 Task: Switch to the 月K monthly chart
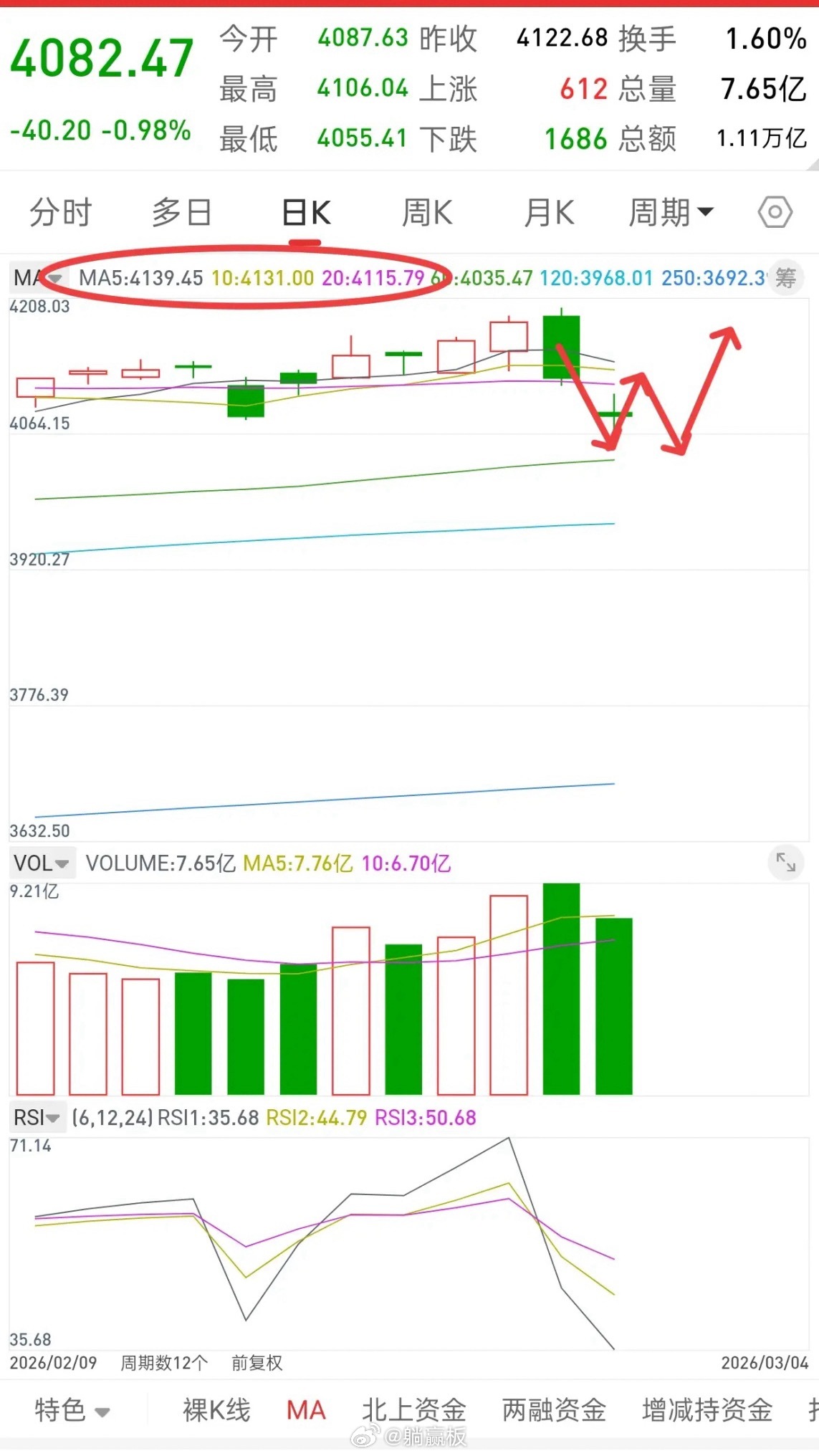point(549,213)
